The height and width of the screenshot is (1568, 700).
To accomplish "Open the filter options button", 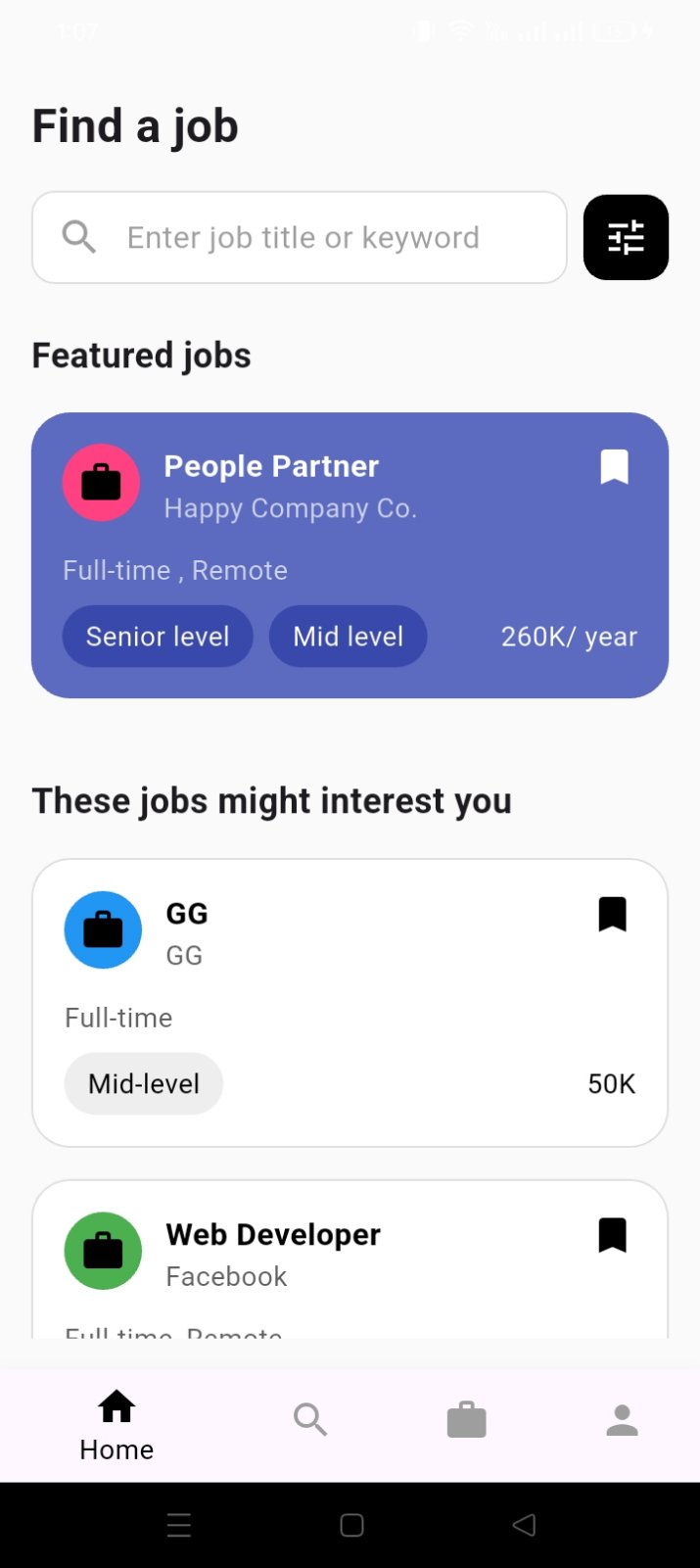I will pos(626,238).
